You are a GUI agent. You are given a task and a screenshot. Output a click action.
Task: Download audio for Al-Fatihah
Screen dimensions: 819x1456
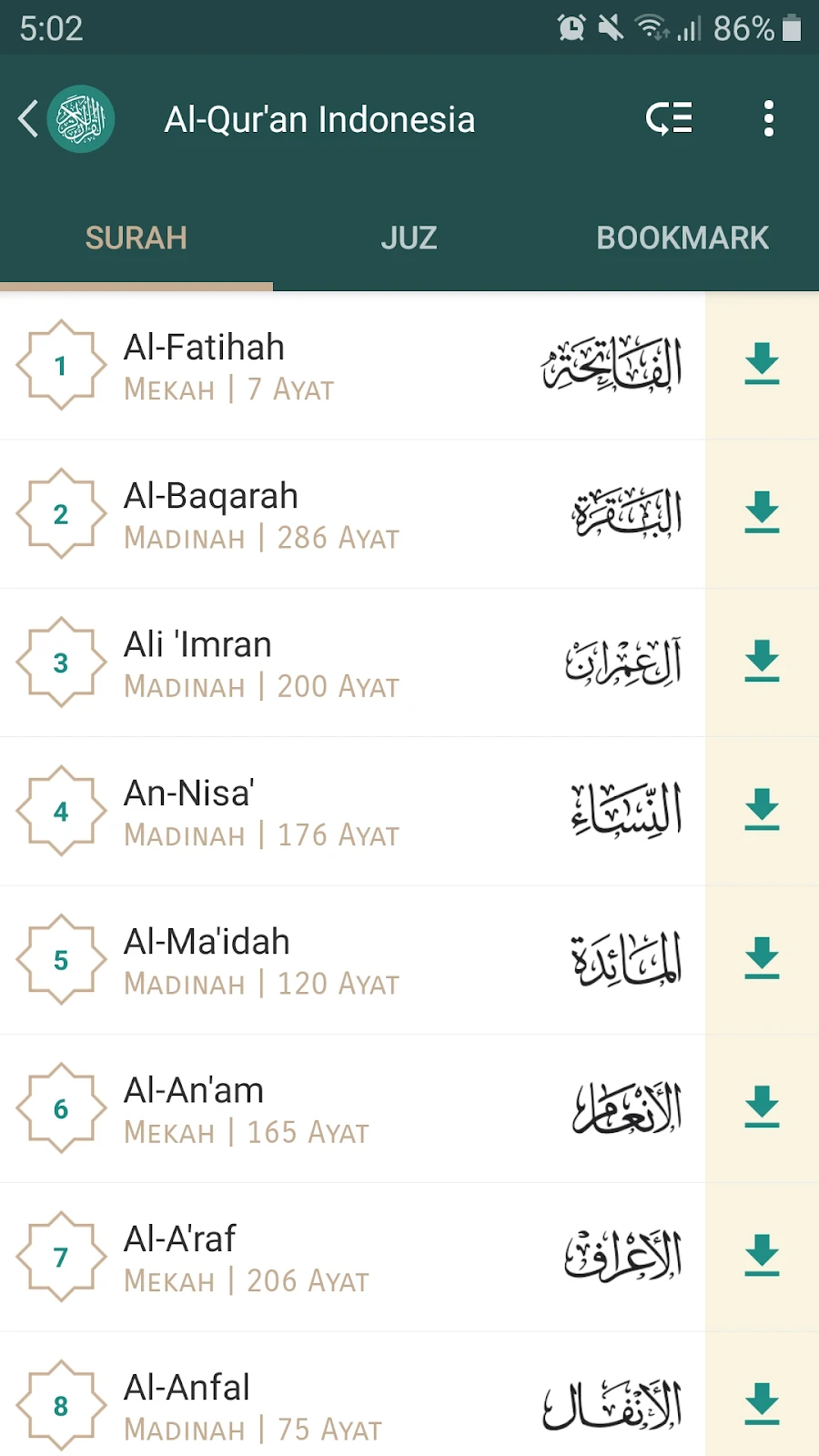(762, 364)
